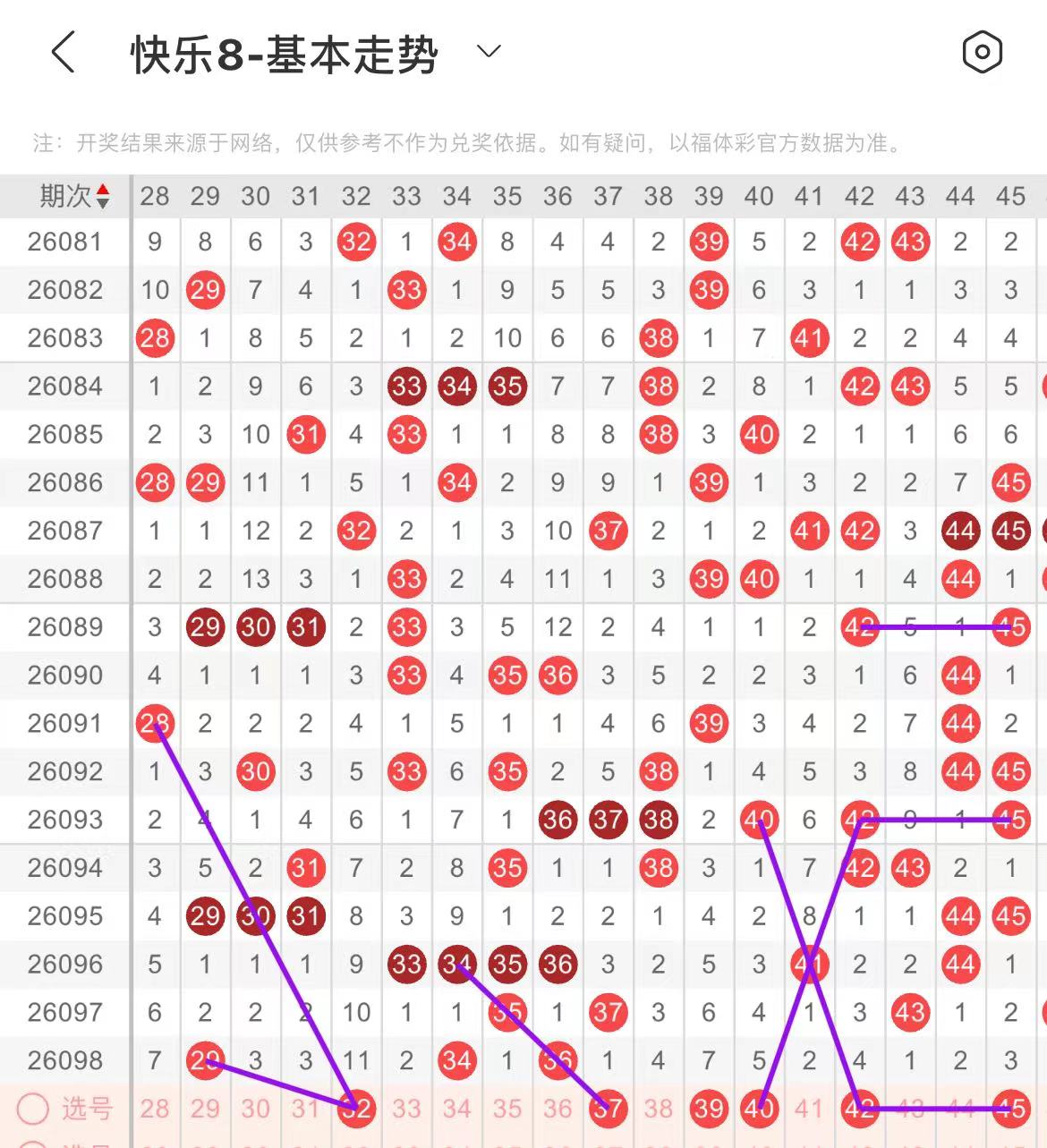
Task: Open the hexagon settings icon
Action: [x=982, y=52]
